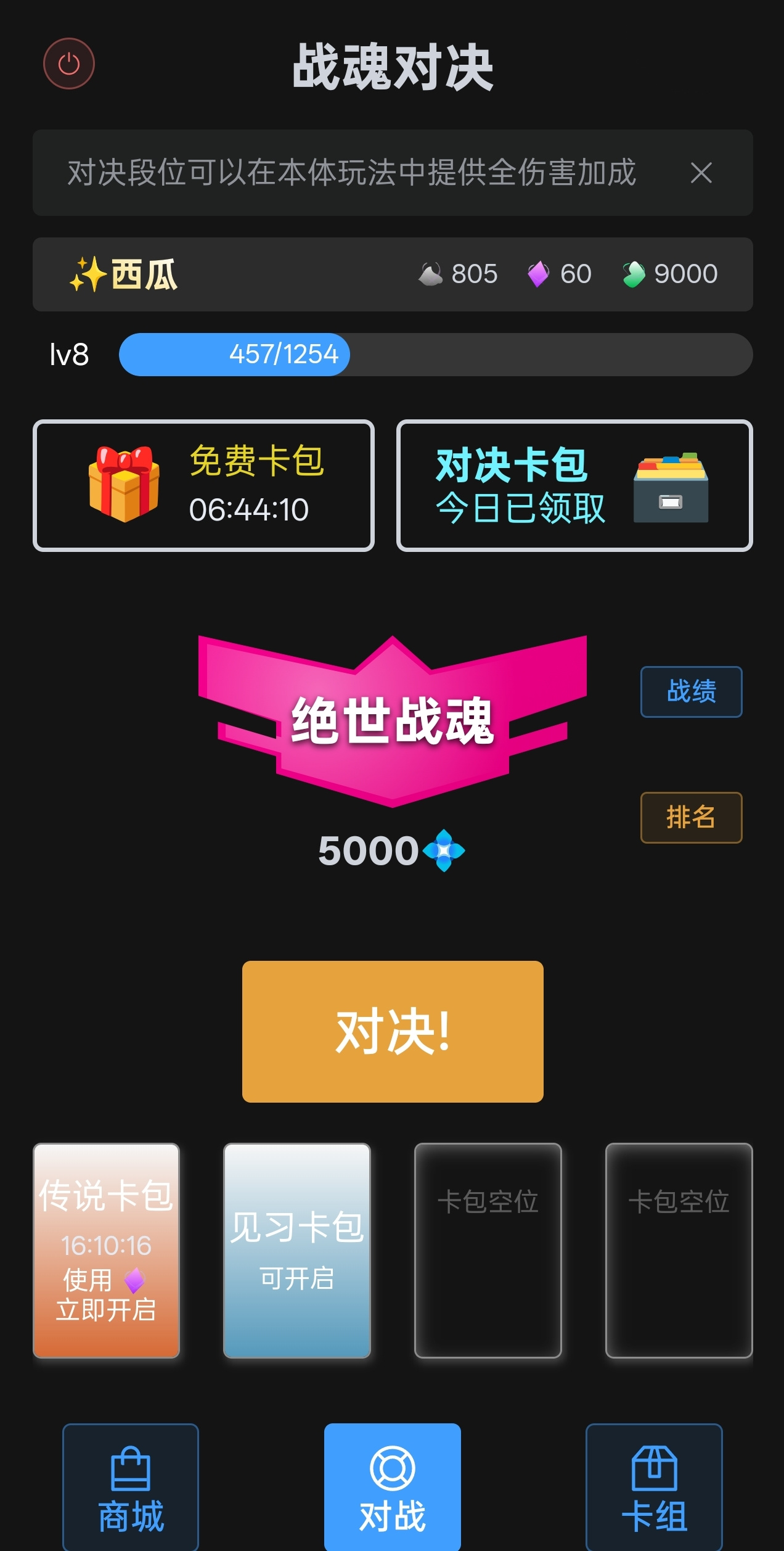Switch to the 商城 shop tab
Image resolution: width=784 pixels, height=1551 pixels.
(x=131, y=1487)
